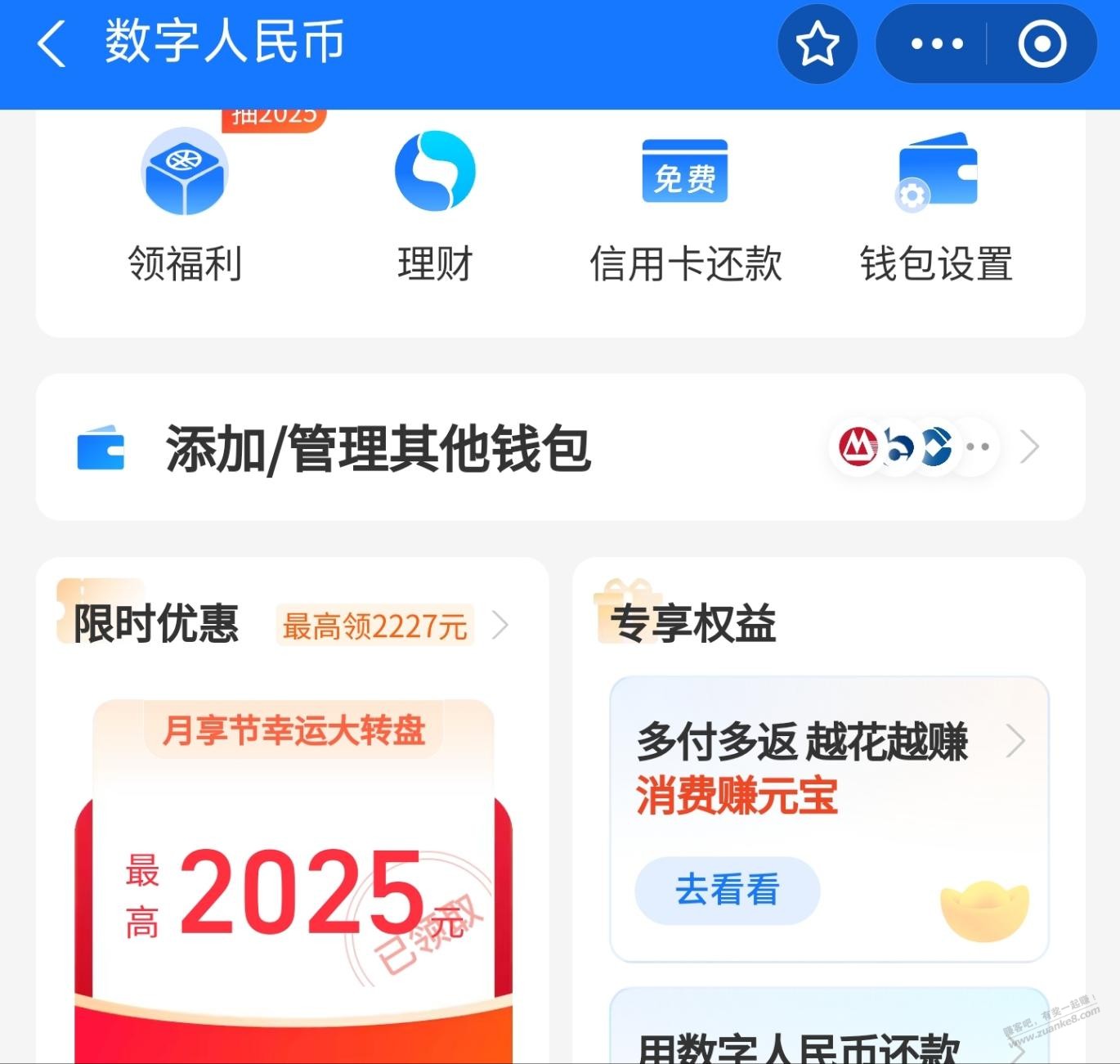Tap the 去看看 button
The height and width of the screenshot is (1064, 1120).
[x=727, y=890]
